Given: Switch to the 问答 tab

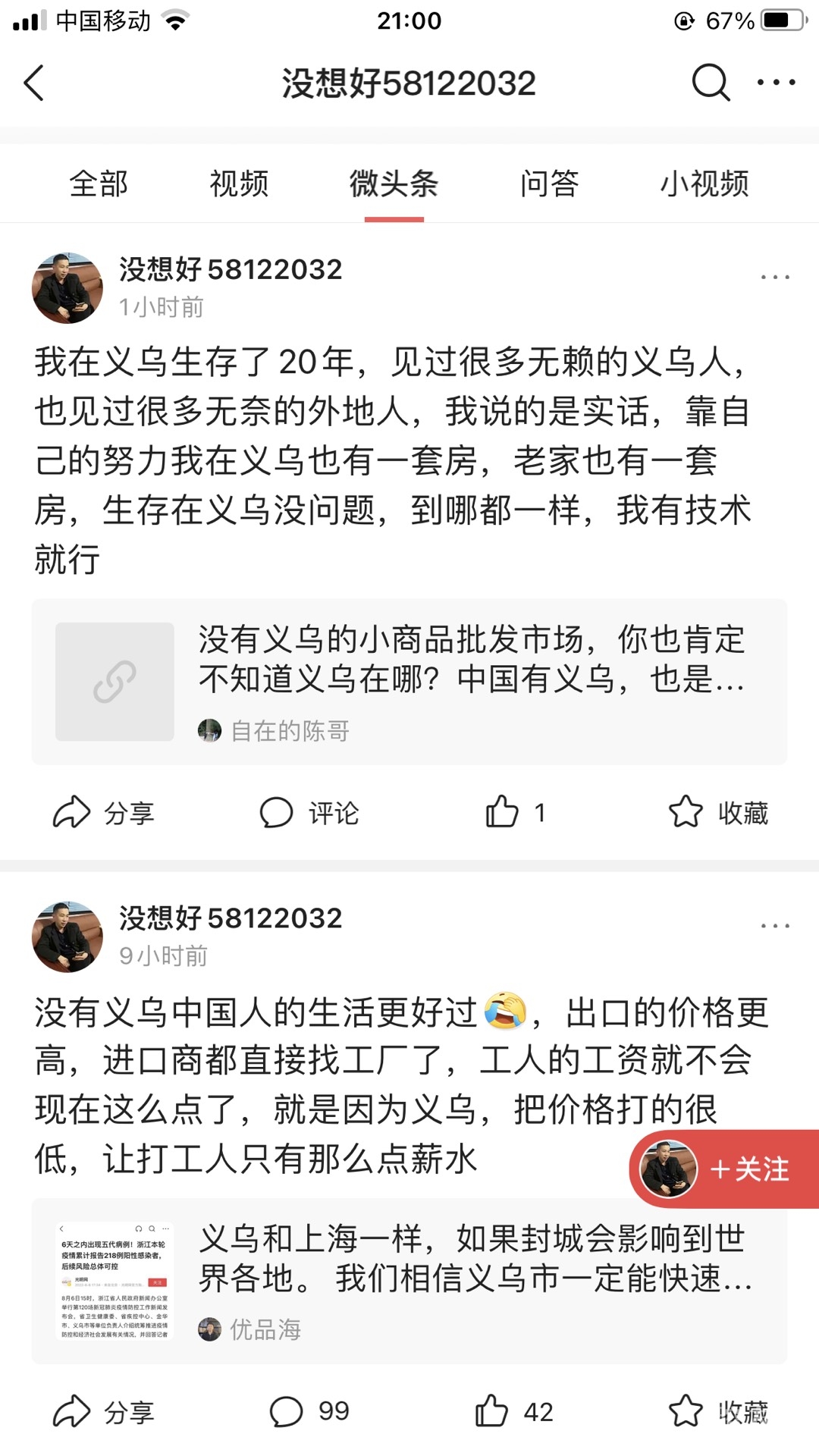Looking at the screenshot, I should 549,184.
